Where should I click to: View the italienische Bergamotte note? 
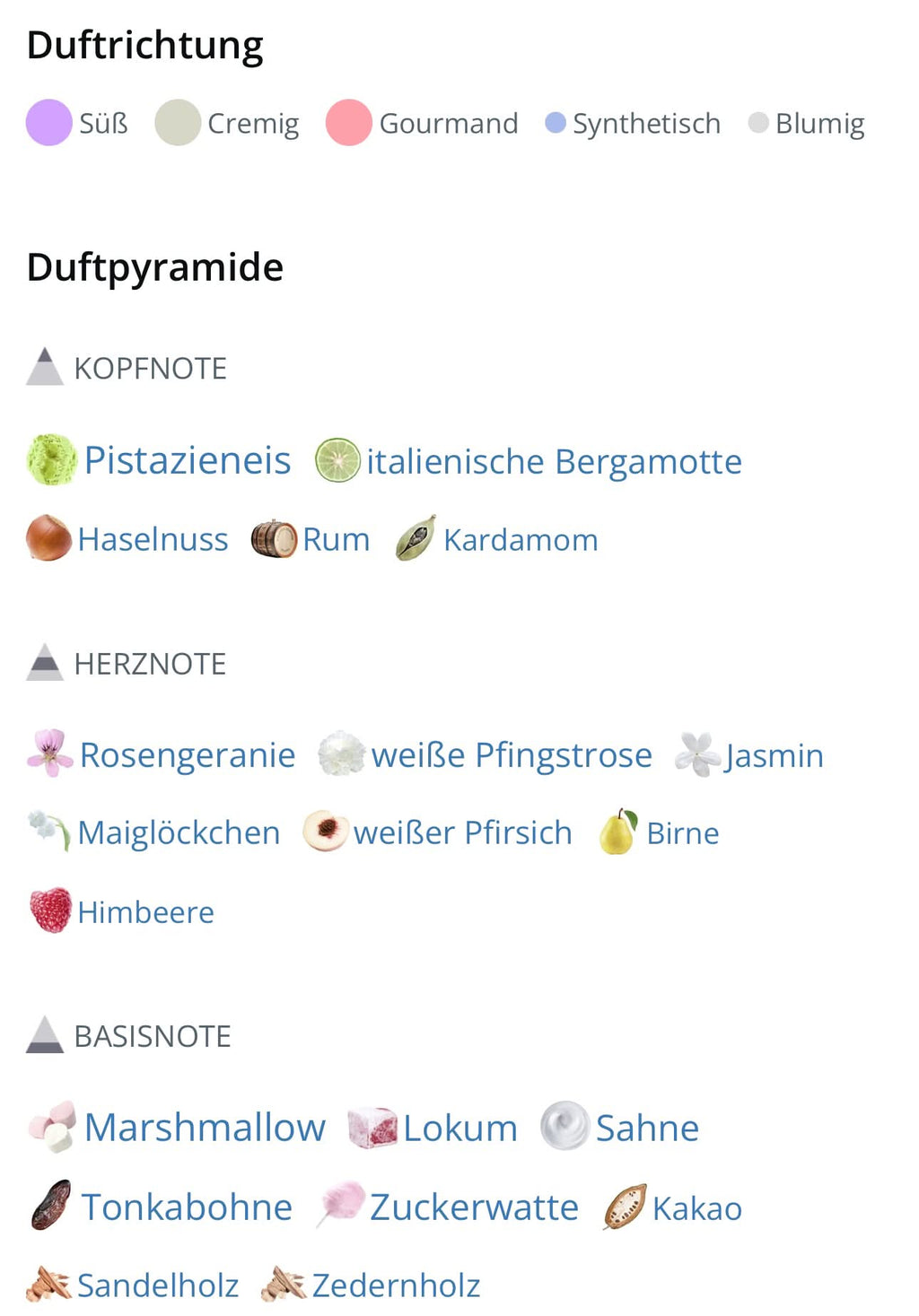click(553, 461)
